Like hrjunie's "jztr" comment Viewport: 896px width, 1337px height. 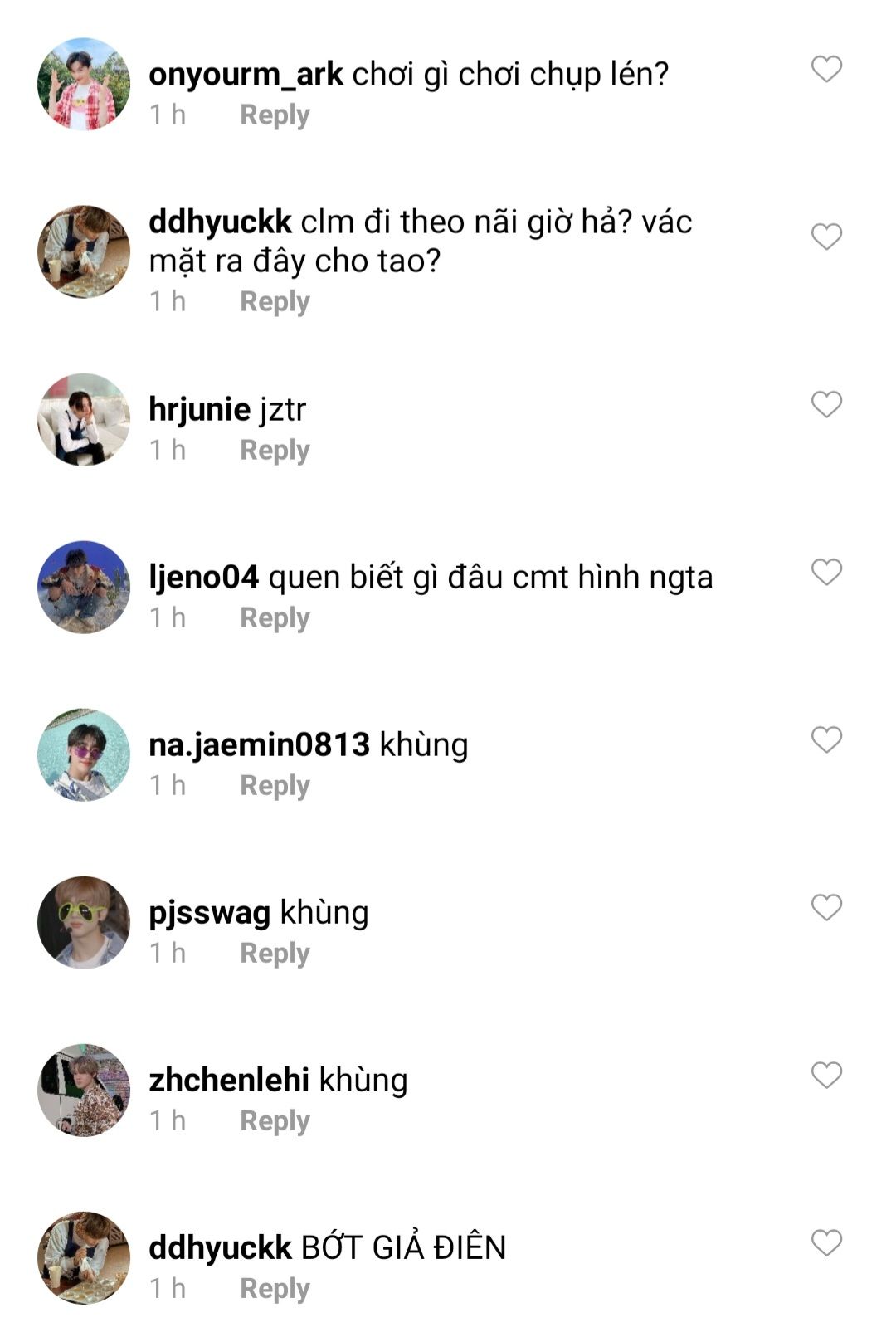click(x=826, y=404)
